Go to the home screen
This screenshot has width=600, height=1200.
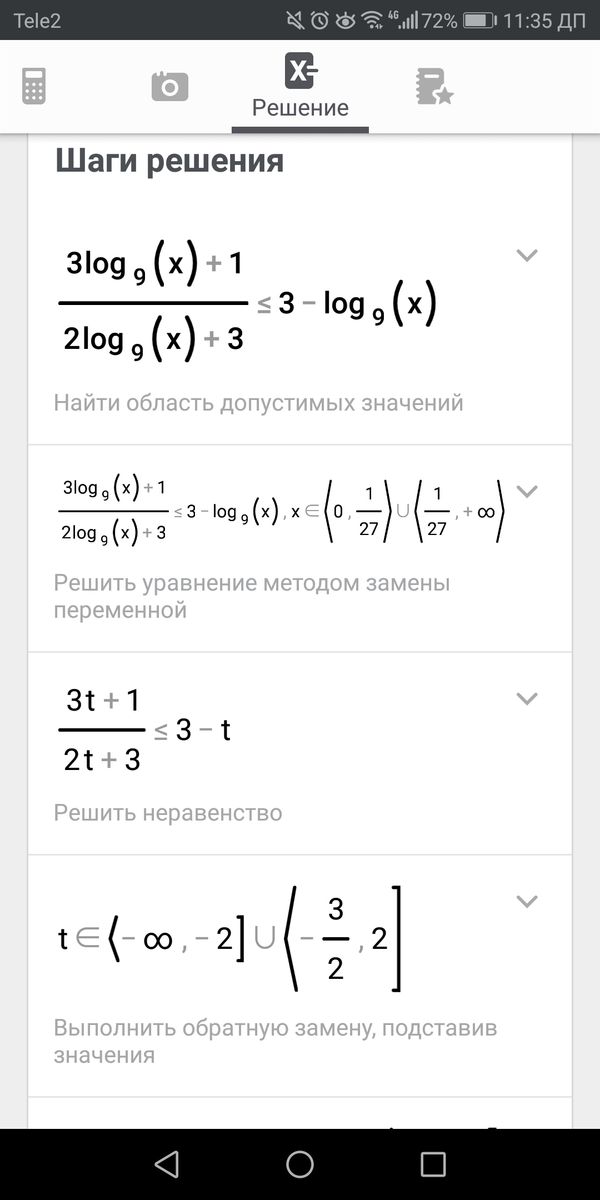[x=300, y=1163]
